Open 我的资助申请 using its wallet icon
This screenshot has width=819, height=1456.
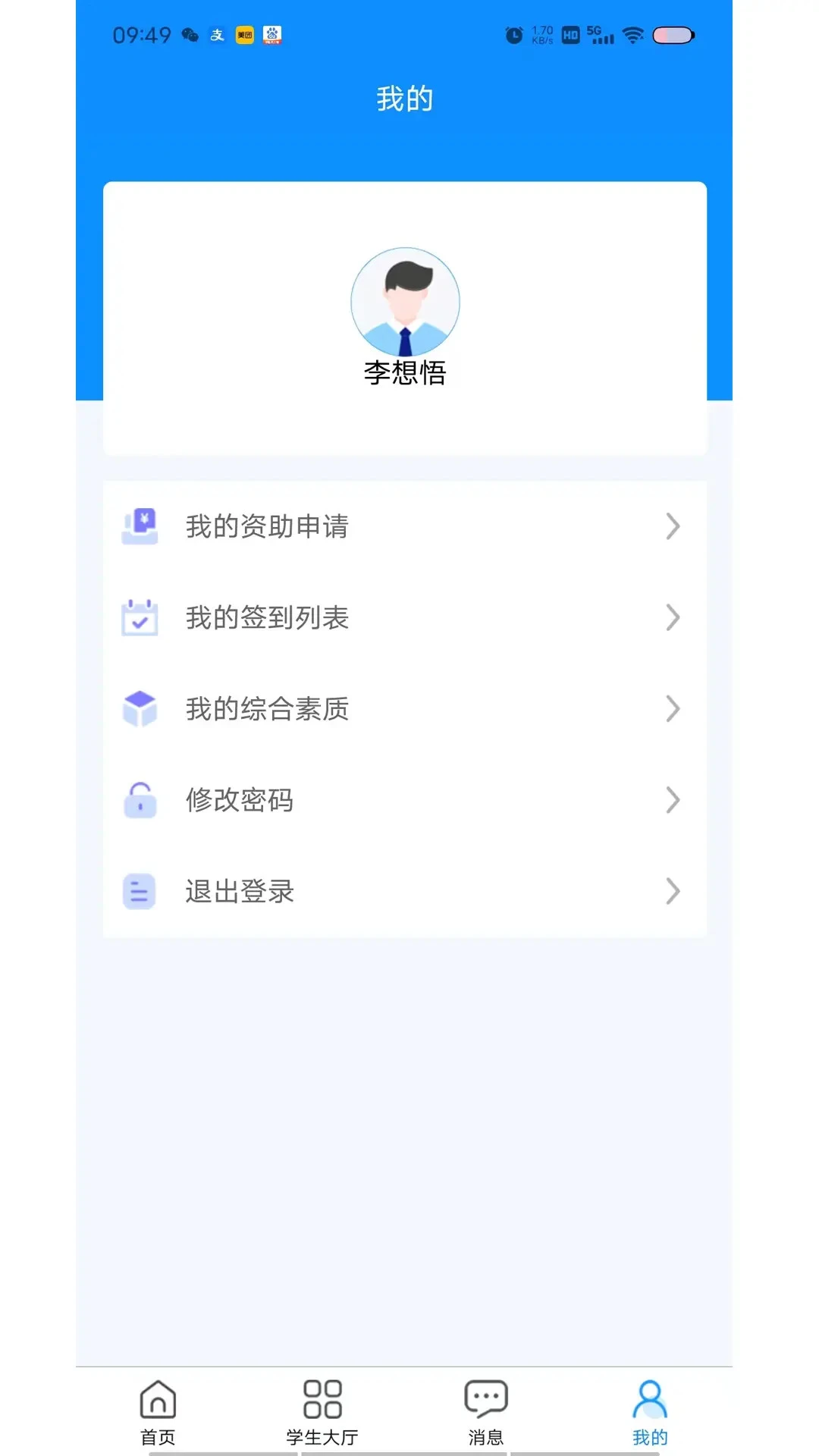click(140, 526)
